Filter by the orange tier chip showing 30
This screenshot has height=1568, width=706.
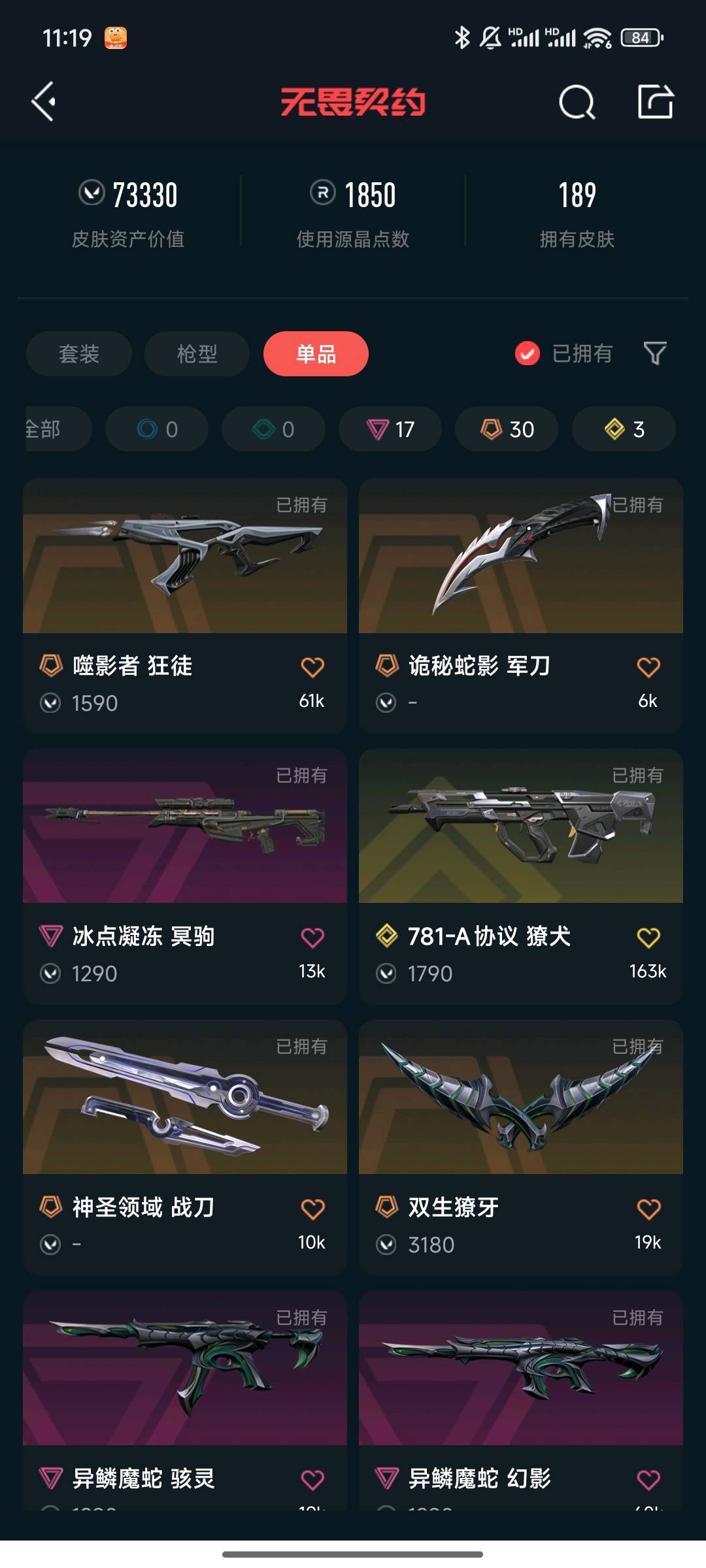coord(507,429)
